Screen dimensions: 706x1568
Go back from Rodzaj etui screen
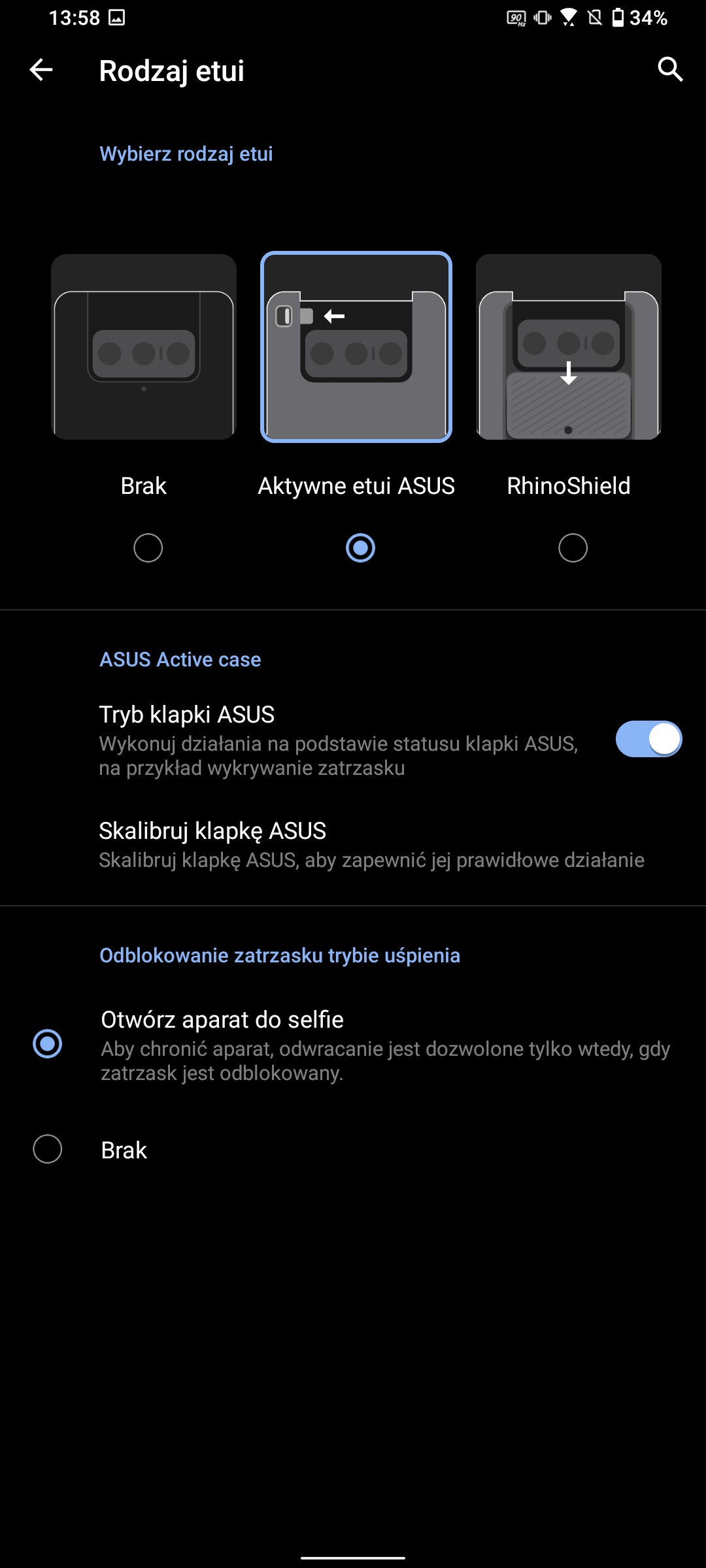click(41, 70)
